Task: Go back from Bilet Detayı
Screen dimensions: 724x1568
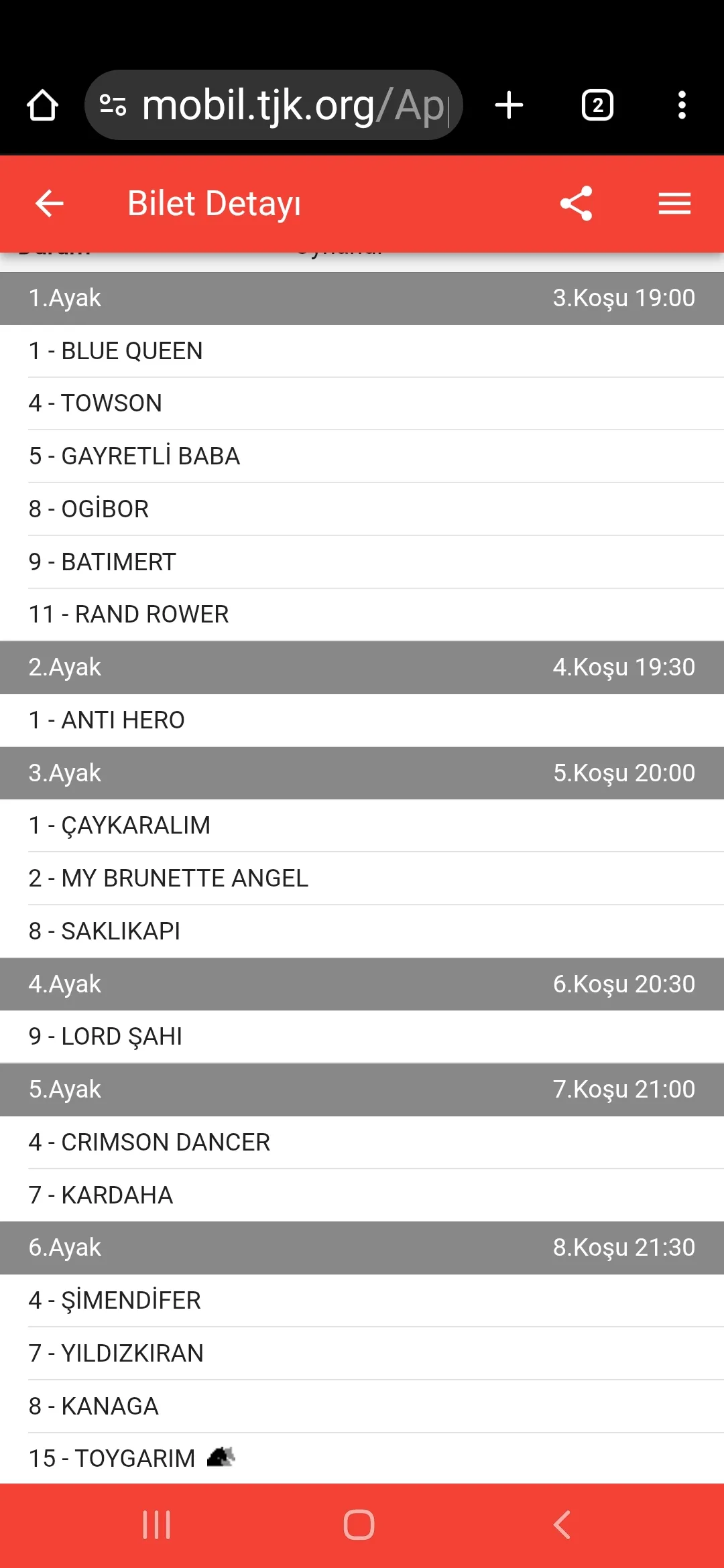Action: point(49,204)
